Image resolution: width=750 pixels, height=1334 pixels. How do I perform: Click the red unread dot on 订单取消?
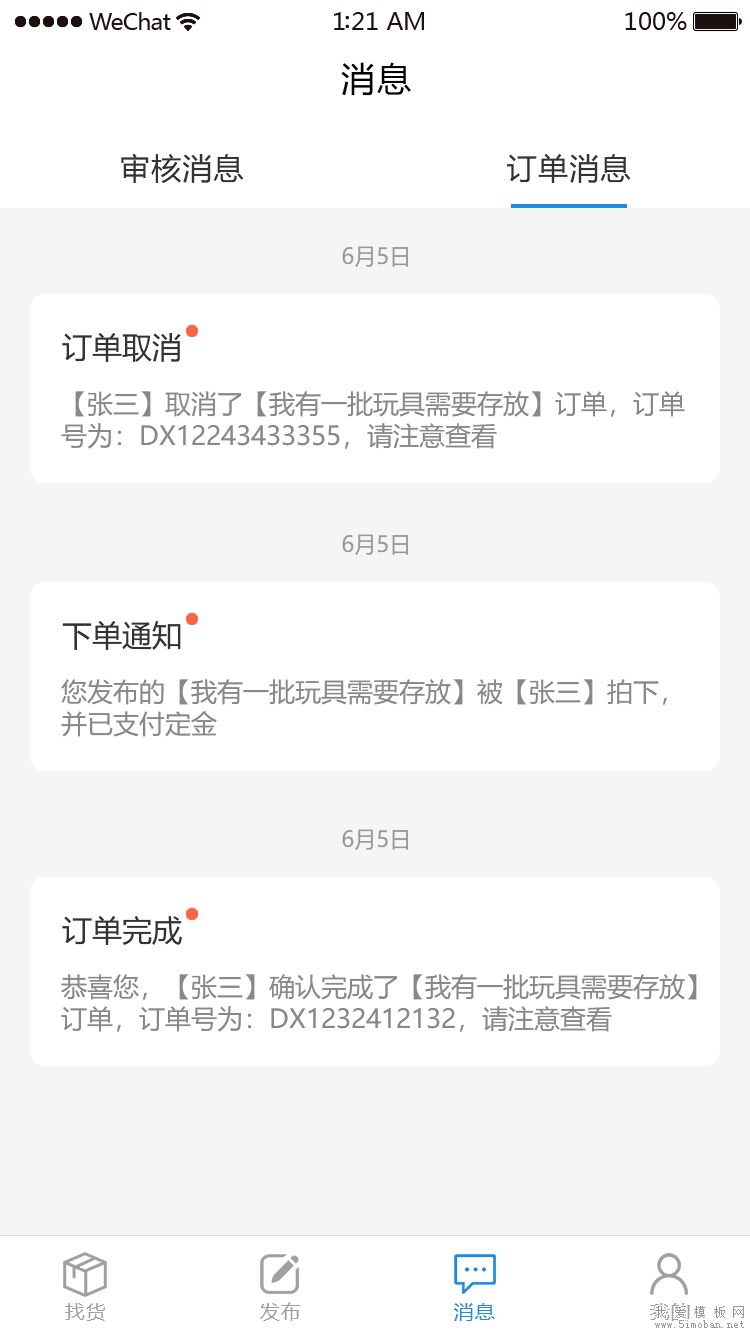pos(192,331)
